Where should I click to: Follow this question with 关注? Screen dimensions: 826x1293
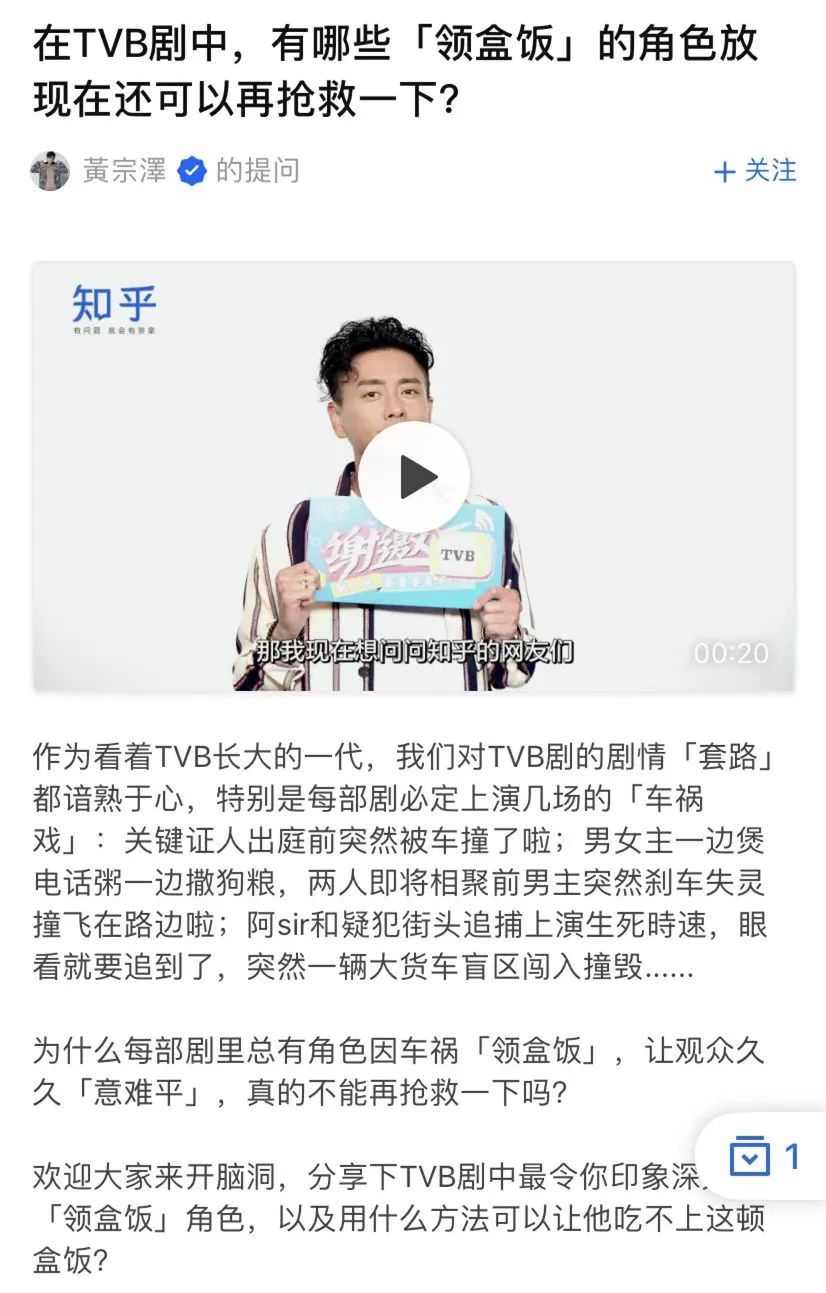pyautogui.click(x=755, y=171)
